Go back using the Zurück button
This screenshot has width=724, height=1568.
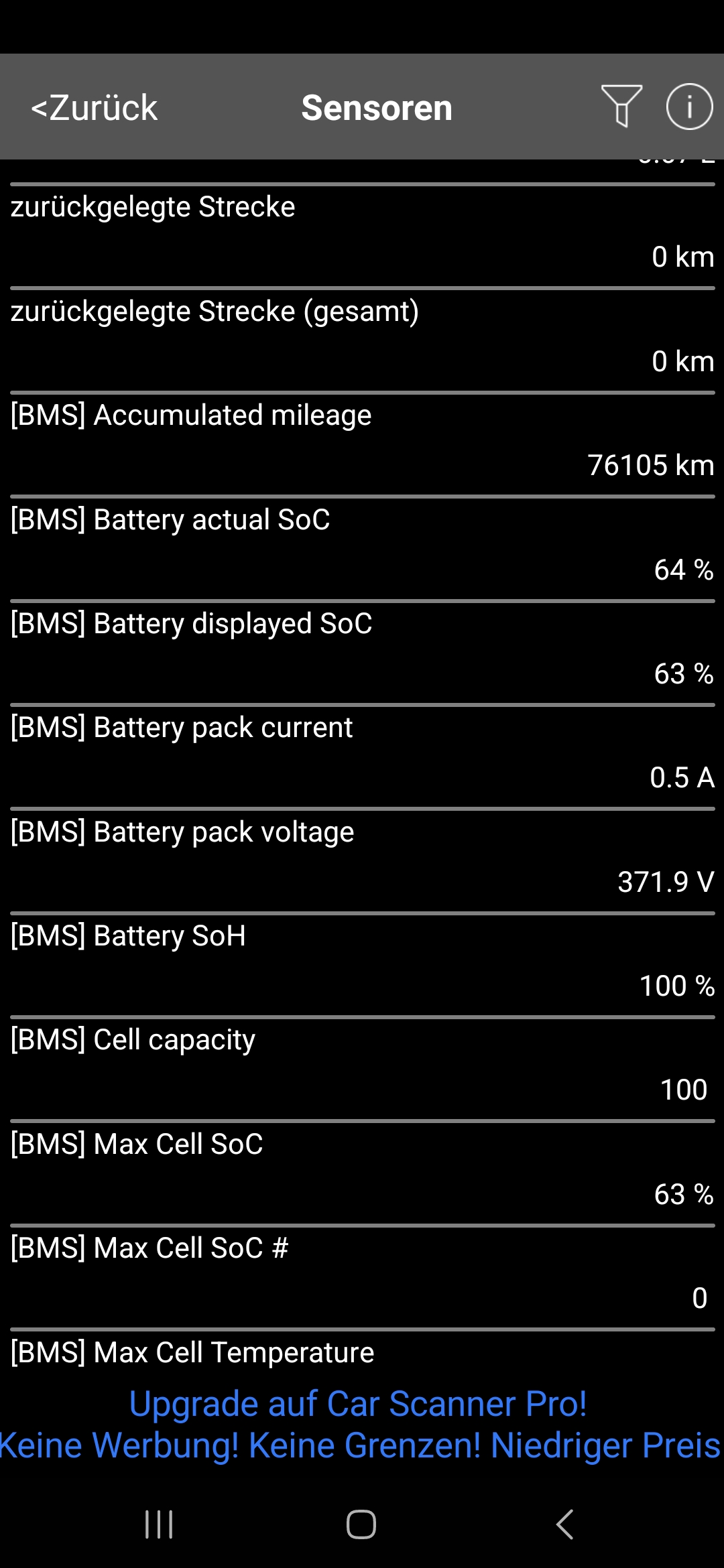pyautogui.click(x=94, y=108)
